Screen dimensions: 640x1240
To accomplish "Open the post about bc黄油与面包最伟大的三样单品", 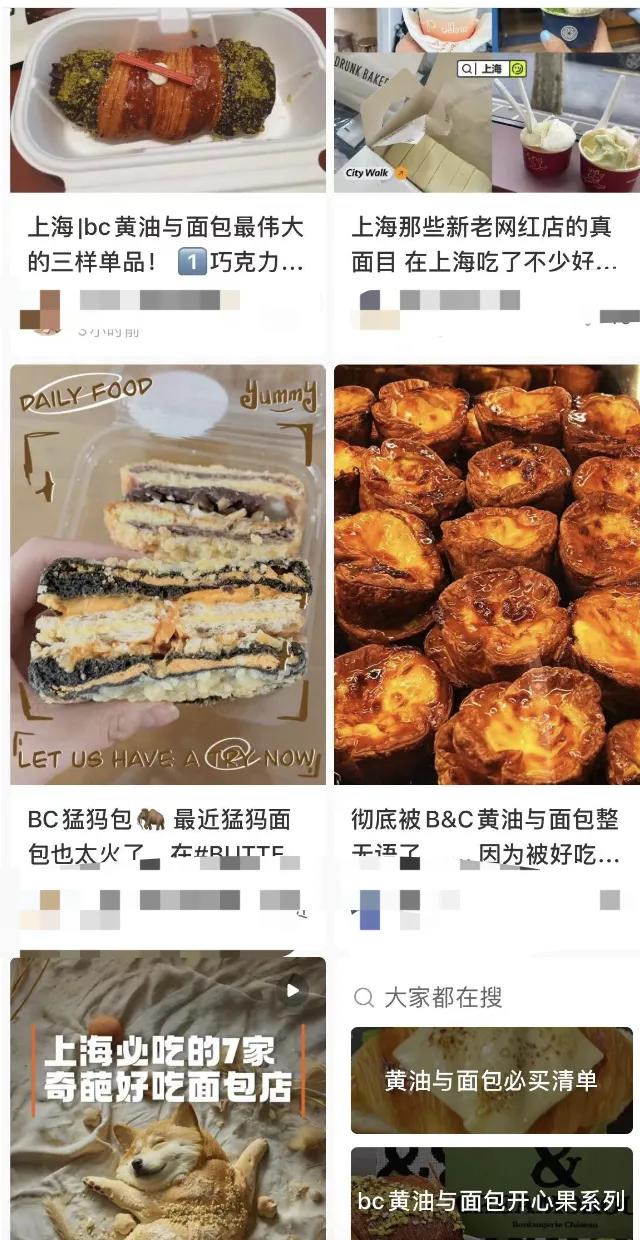I will point(167,244).
